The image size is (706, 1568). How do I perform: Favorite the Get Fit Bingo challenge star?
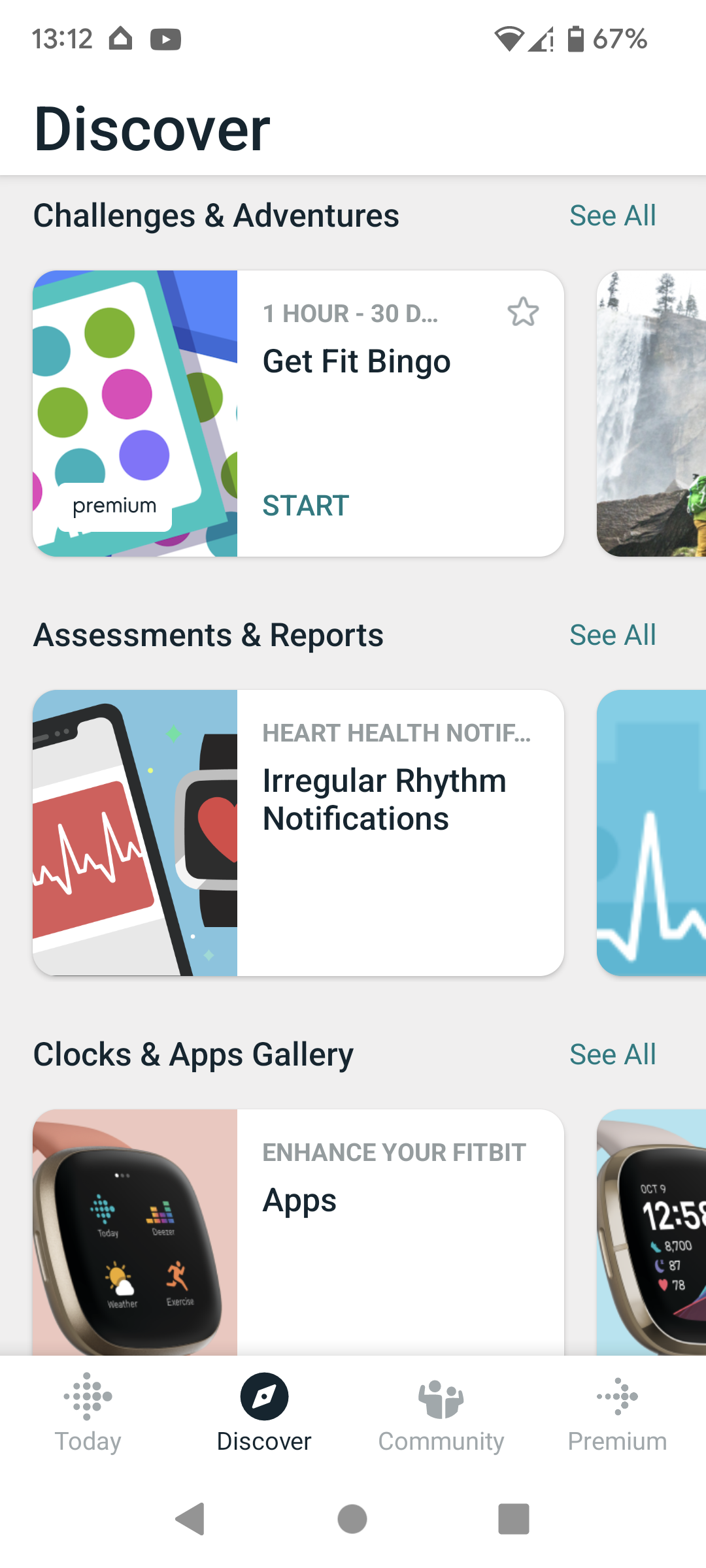coord(523,312)
